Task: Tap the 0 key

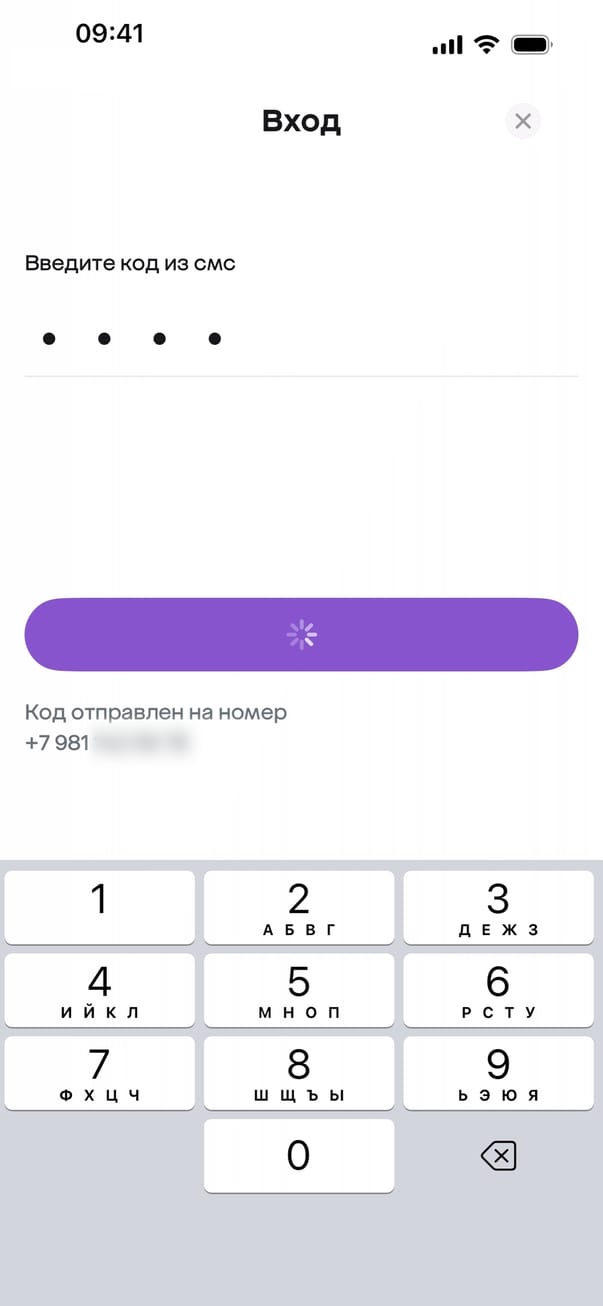Action: [299, 1155]
